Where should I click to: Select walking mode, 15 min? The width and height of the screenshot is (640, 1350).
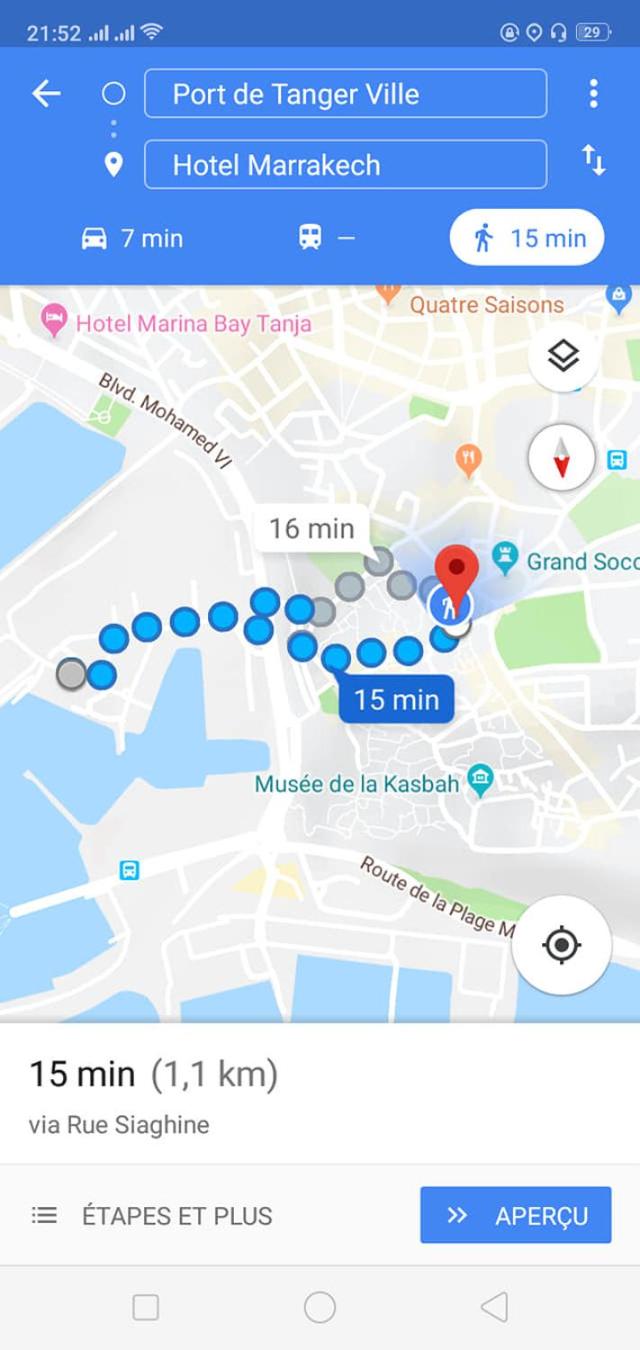tap(527, 238)
